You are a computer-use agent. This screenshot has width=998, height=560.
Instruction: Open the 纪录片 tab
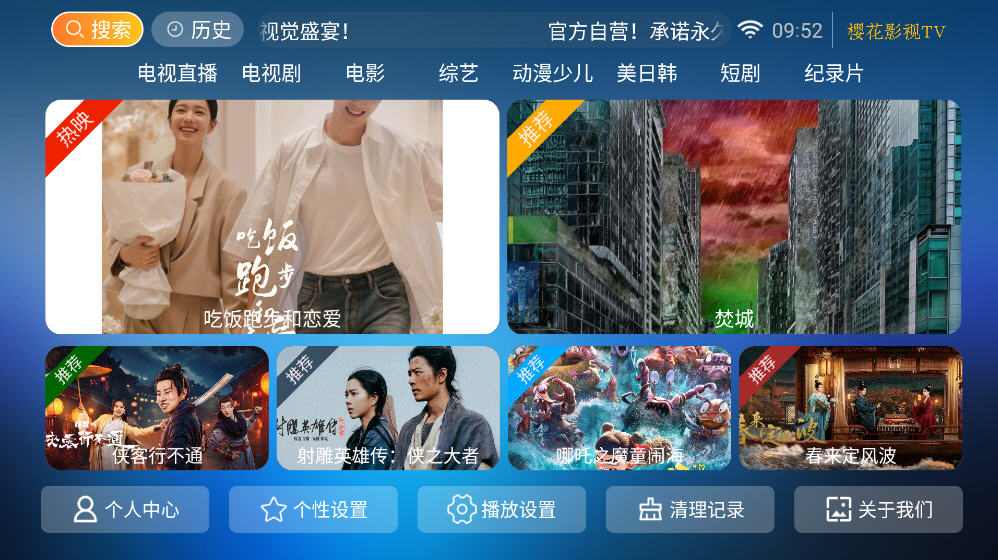pos(833,73)
